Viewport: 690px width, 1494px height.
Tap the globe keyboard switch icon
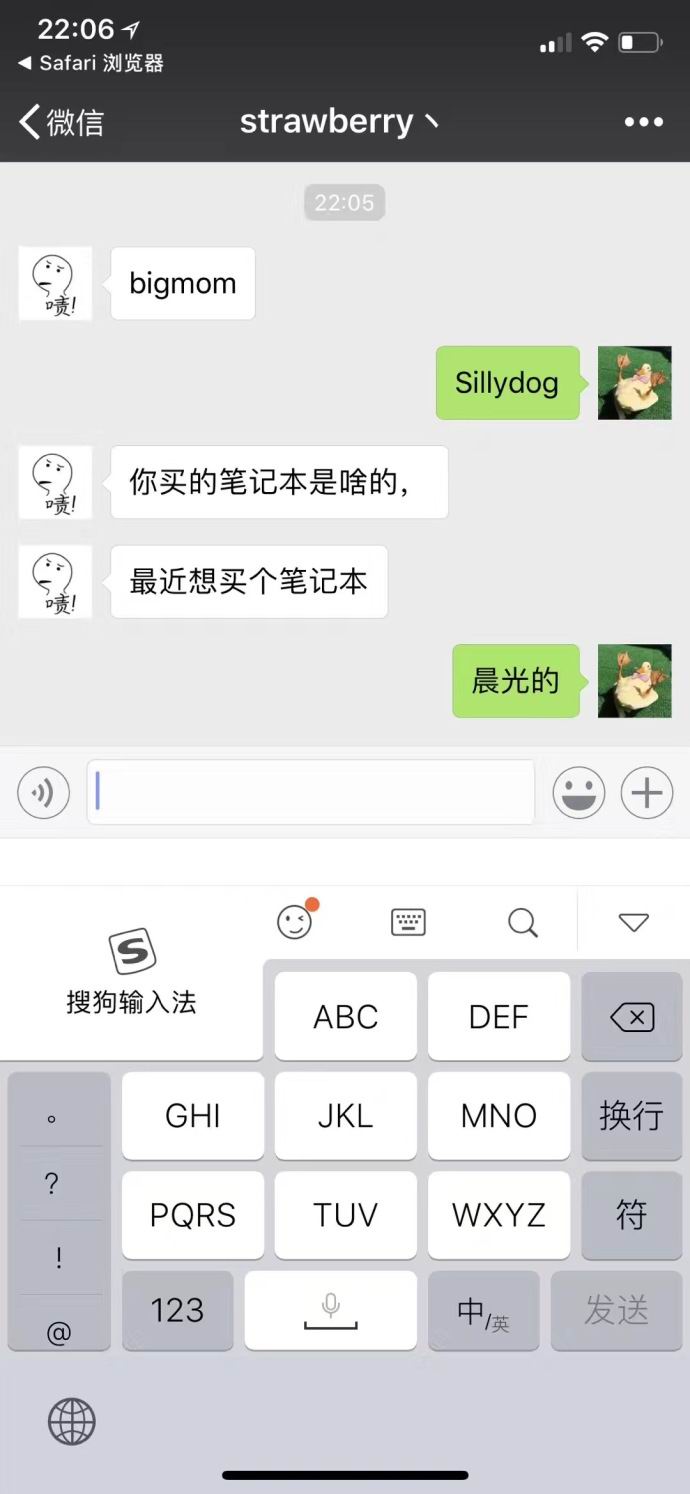[72, 1420]
